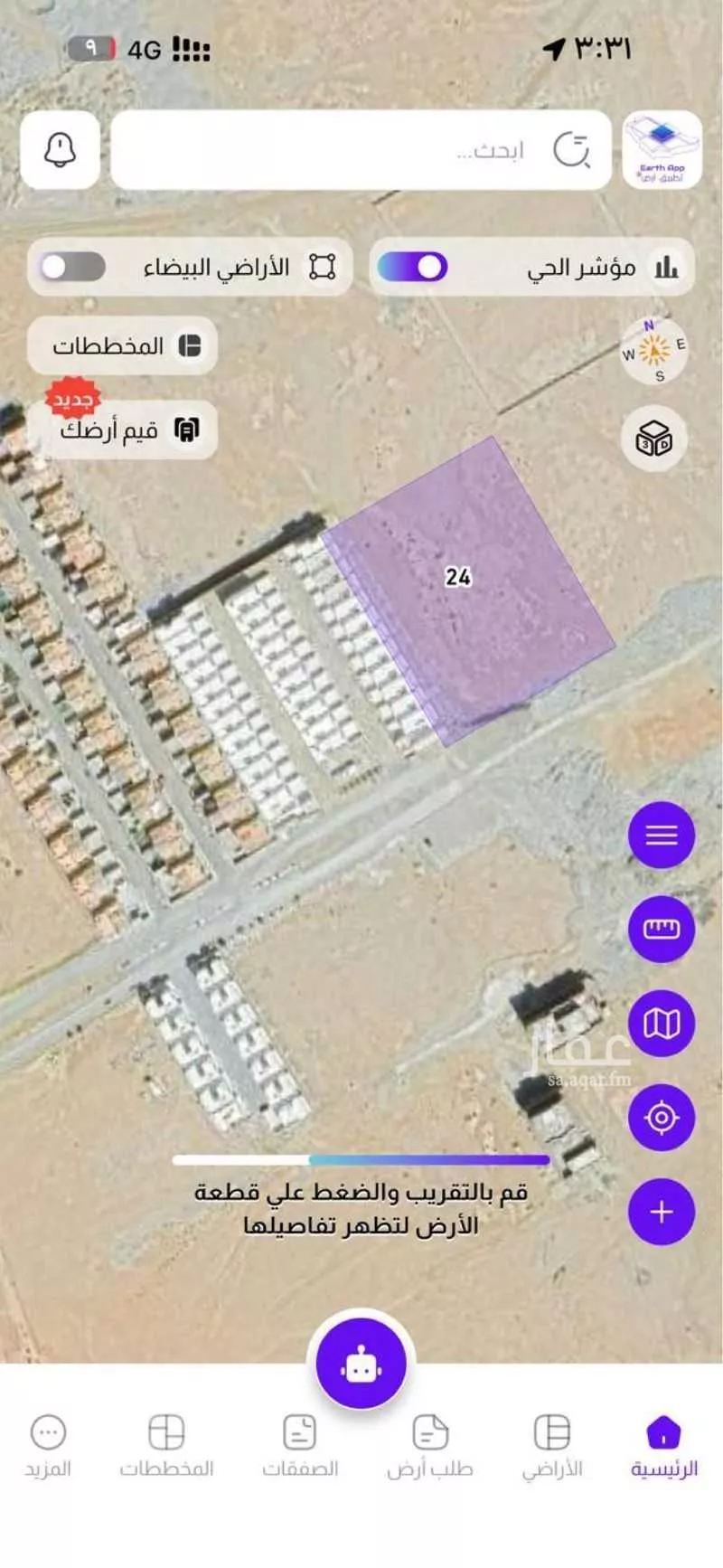
Task: Tap the GPS locate icon
Action: tap(661, 1115)
